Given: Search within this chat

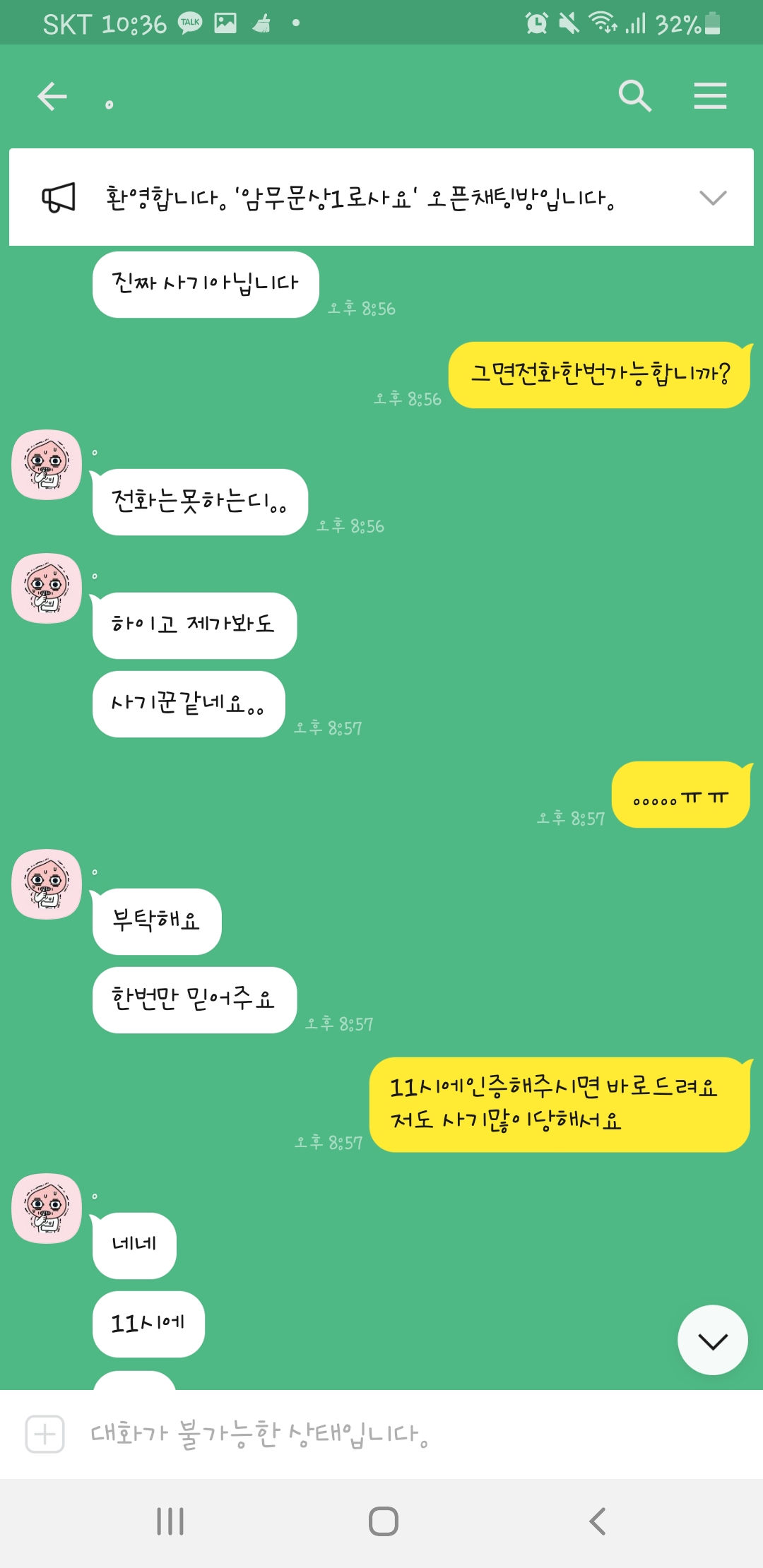Looking at the screenshot, I should [634, 96].
